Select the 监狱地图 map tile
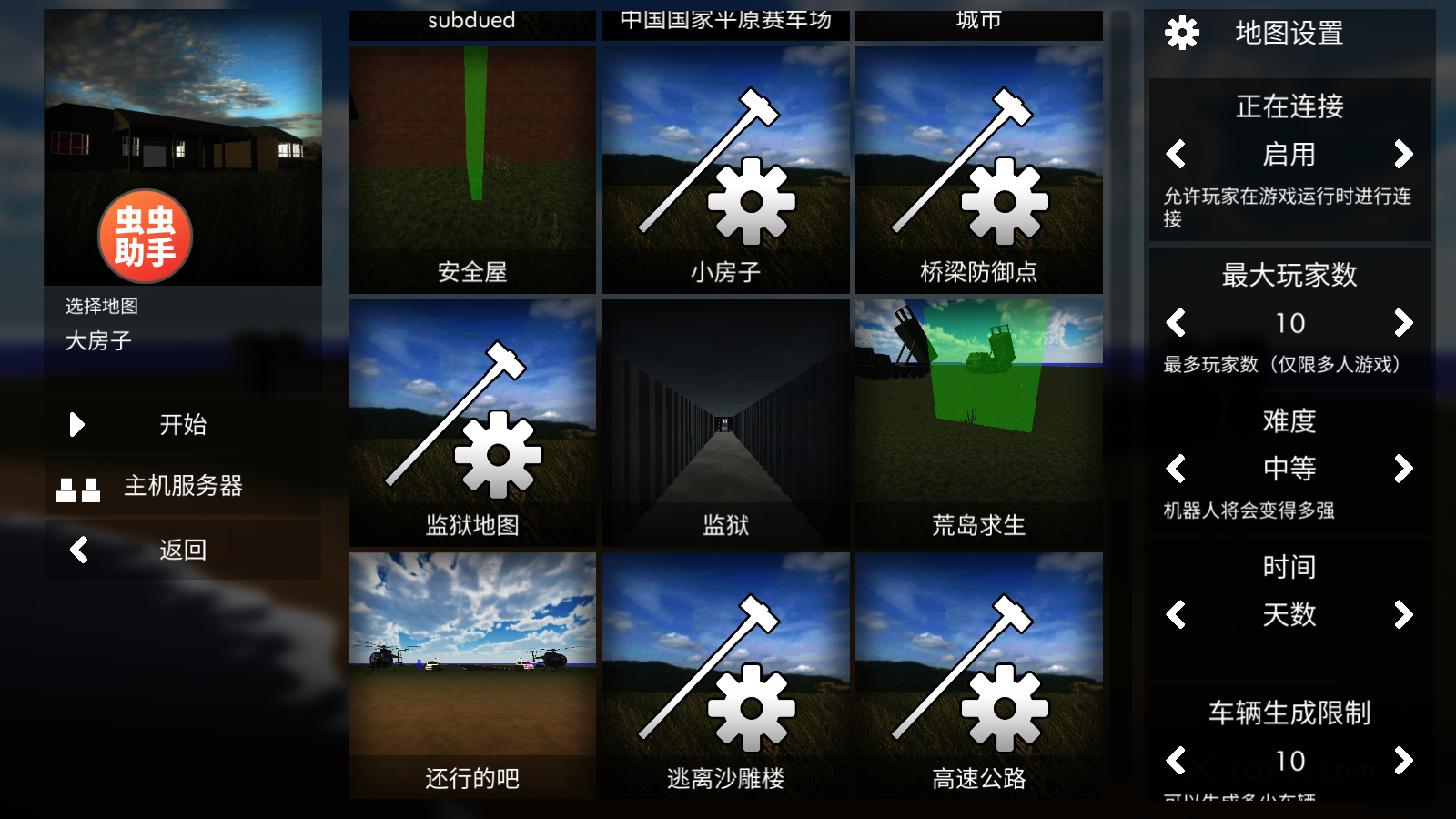 (x=471, y=423)
